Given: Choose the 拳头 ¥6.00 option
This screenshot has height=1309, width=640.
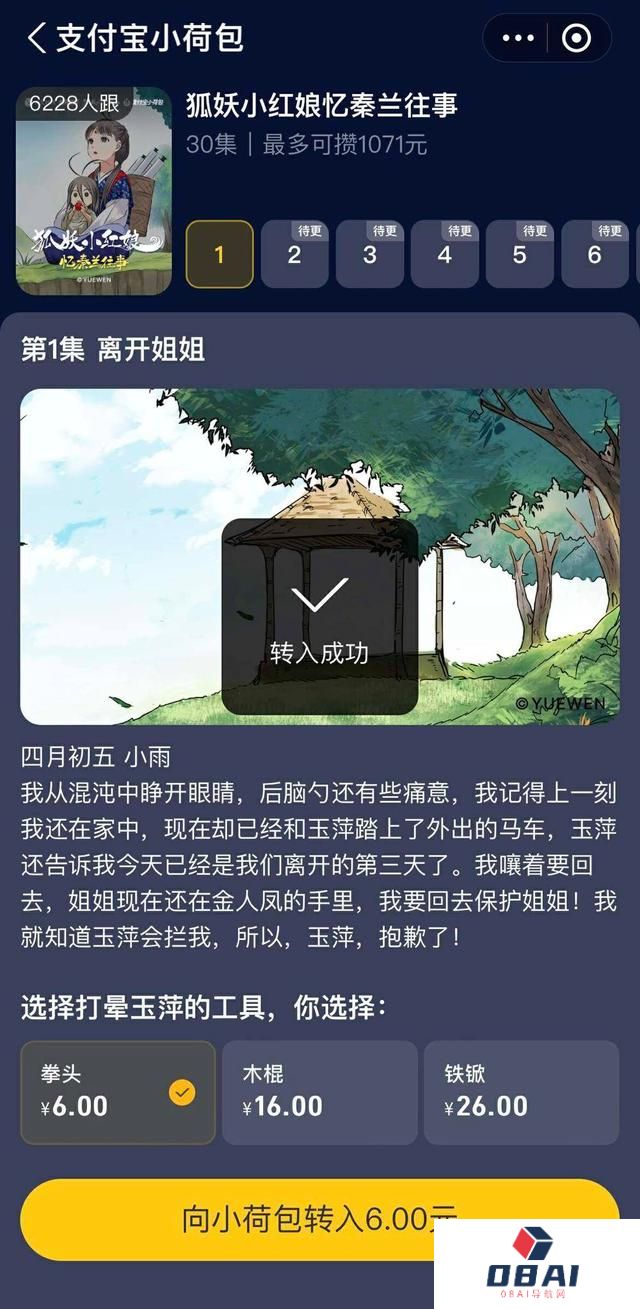Looking at the screenshot, I should coord(118,1092).
